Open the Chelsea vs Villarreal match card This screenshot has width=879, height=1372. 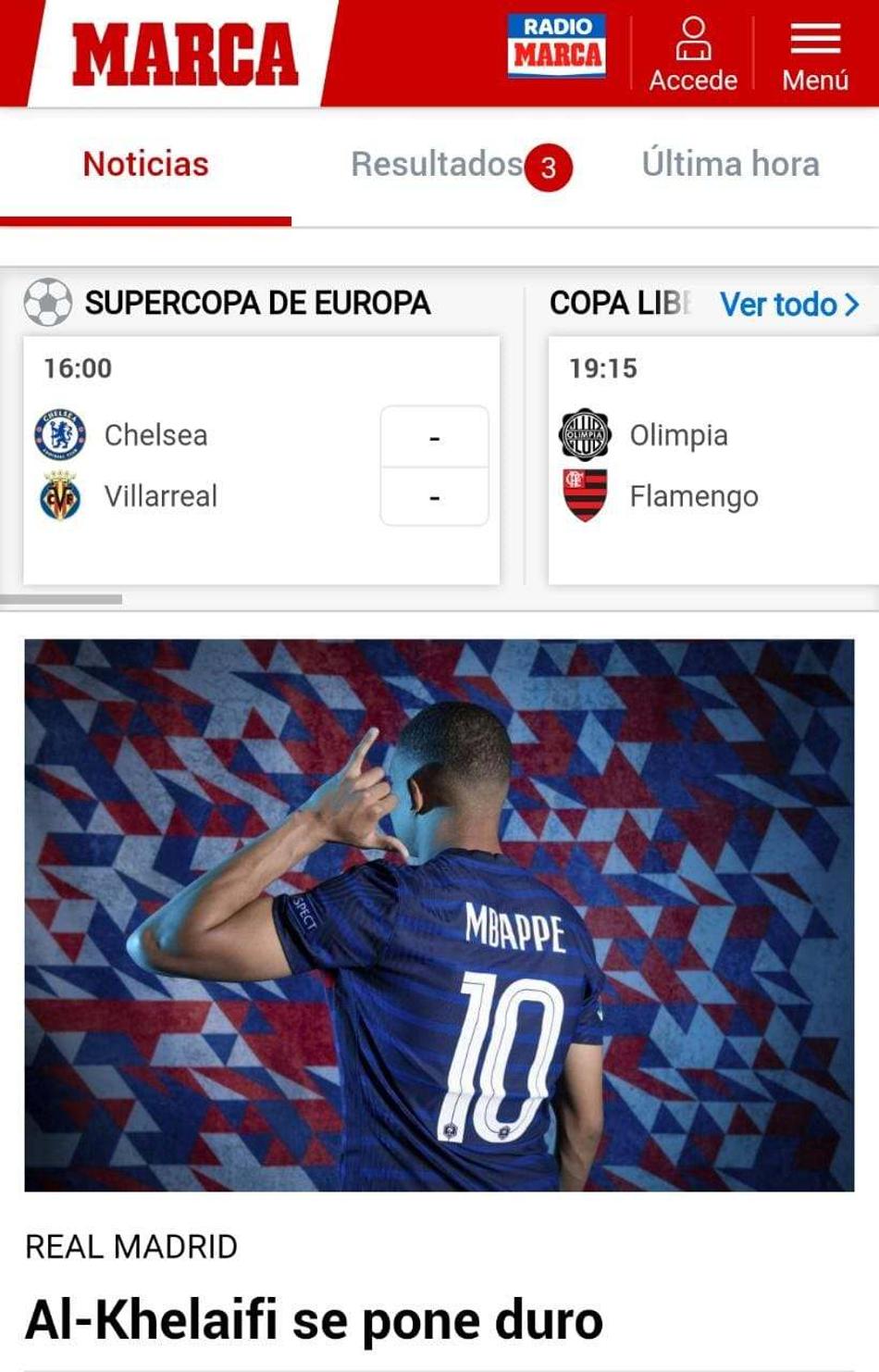(x=261, y=460)
